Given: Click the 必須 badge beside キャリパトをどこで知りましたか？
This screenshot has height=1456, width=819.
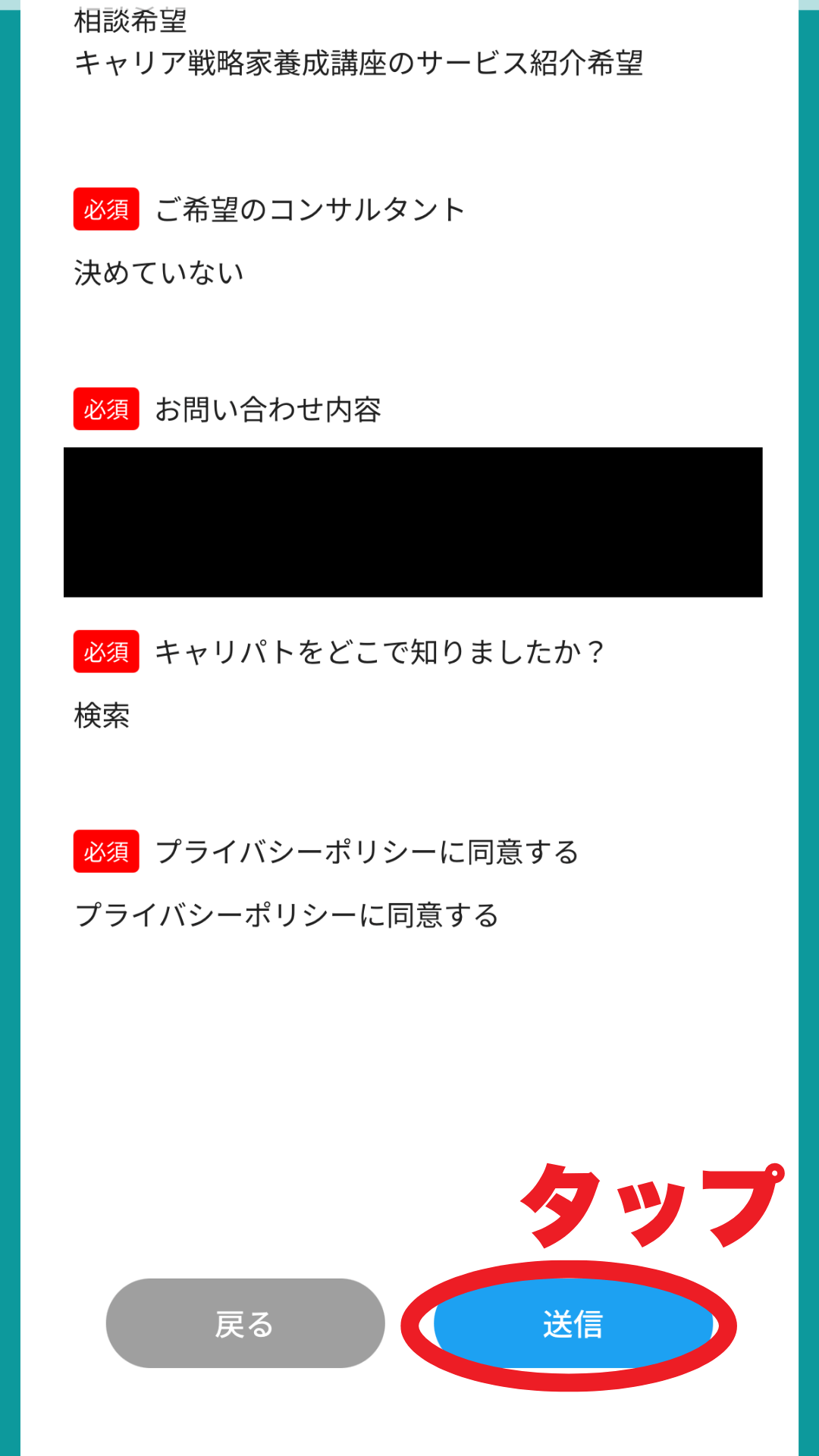Looking at the screenshot, I should pyautogui.click(x=106, y=651).
